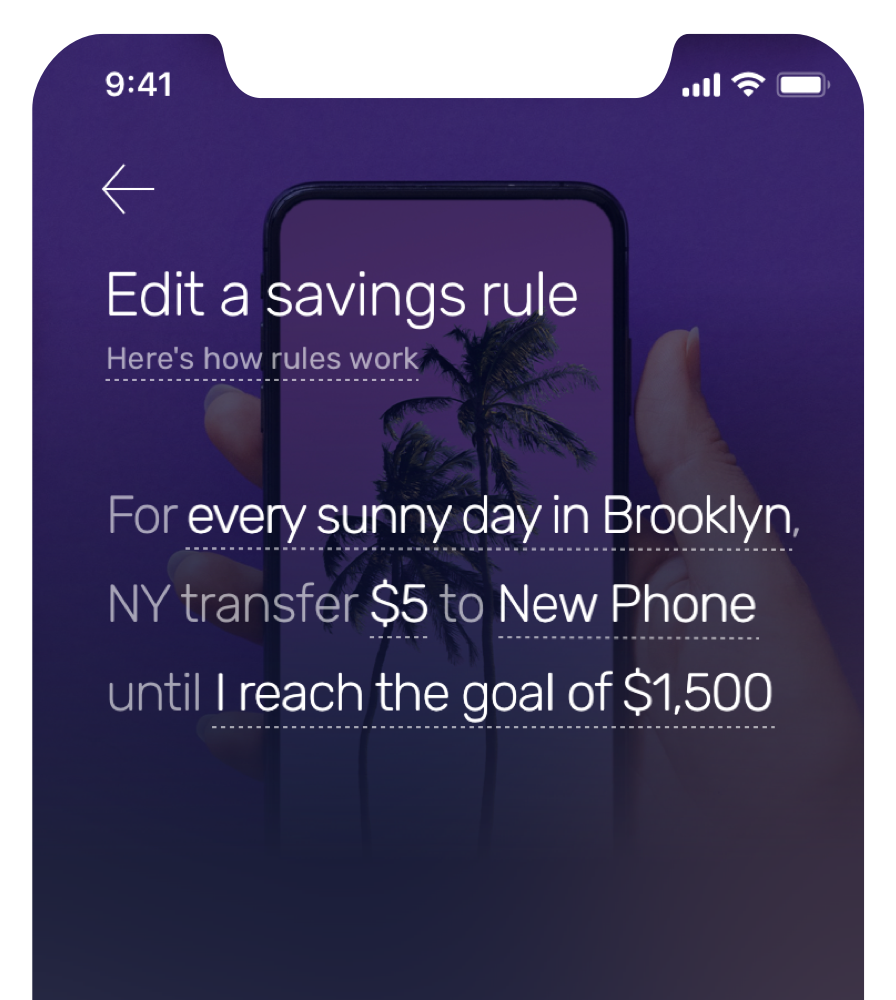
Task: Open the 'Here's how rules work' link
Action: click(x=262, y=360)
